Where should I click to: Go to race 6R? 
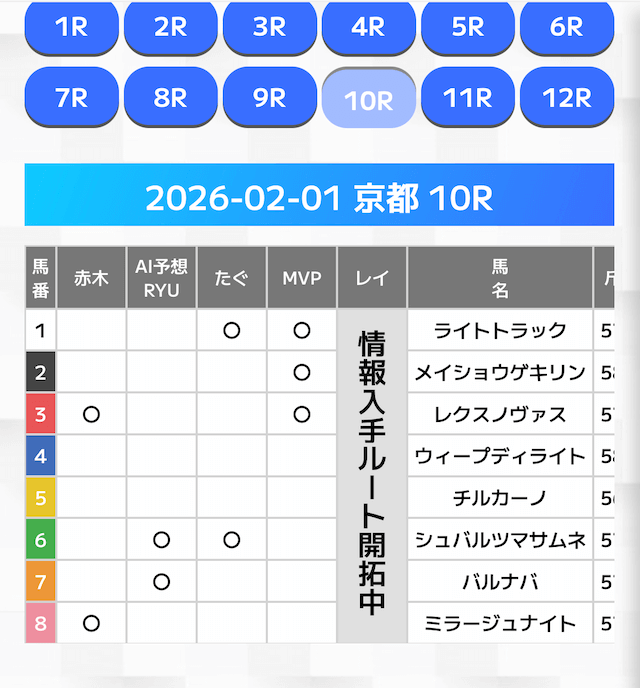(x=566, y=27)
